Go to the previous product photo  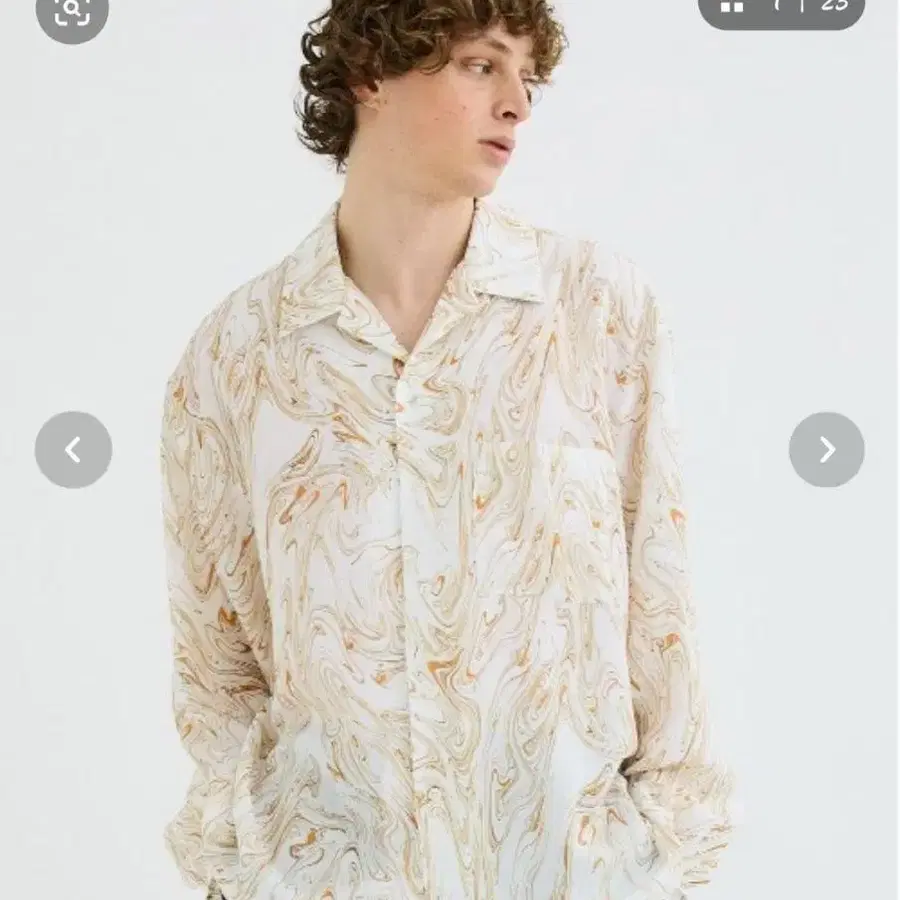[73, 450]
